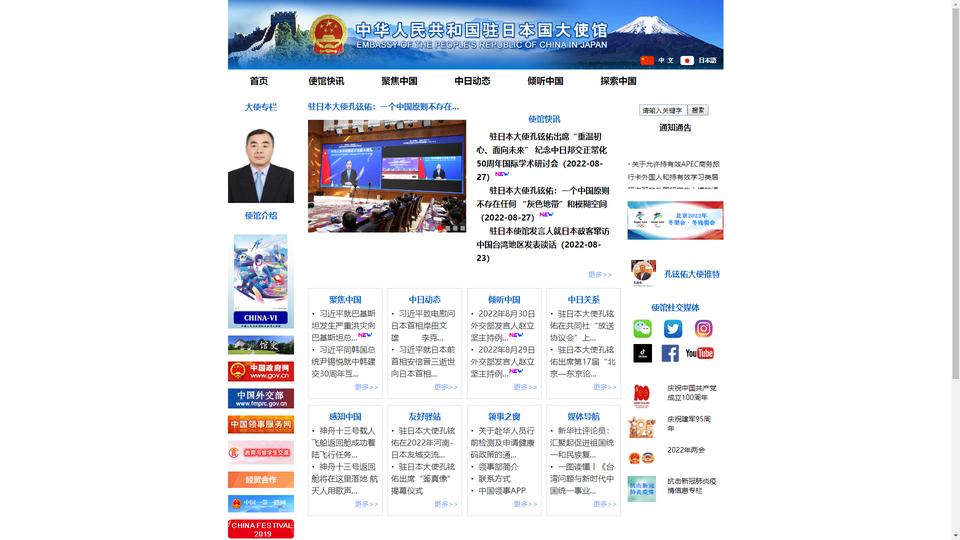Image resolution: width=960 pixels, height=540 pixels.
Task: Open the 中日动态 section
Action: click(x=472, y=81)
